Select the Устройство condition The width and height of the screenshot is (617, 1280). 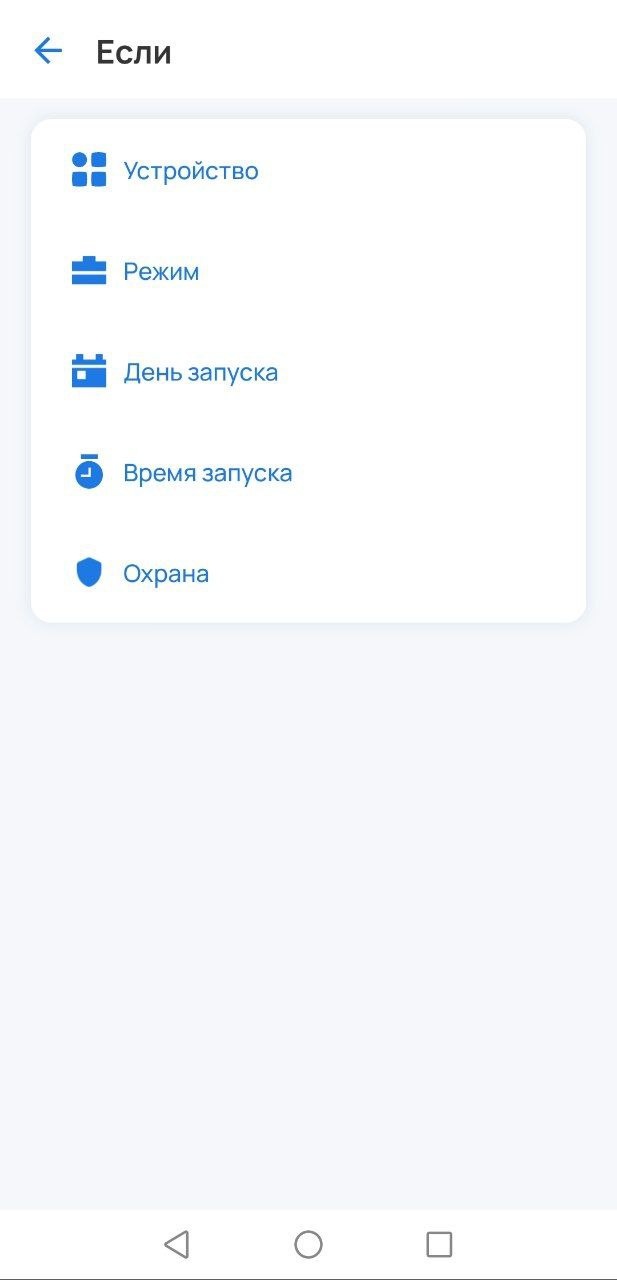click(190, 171)
